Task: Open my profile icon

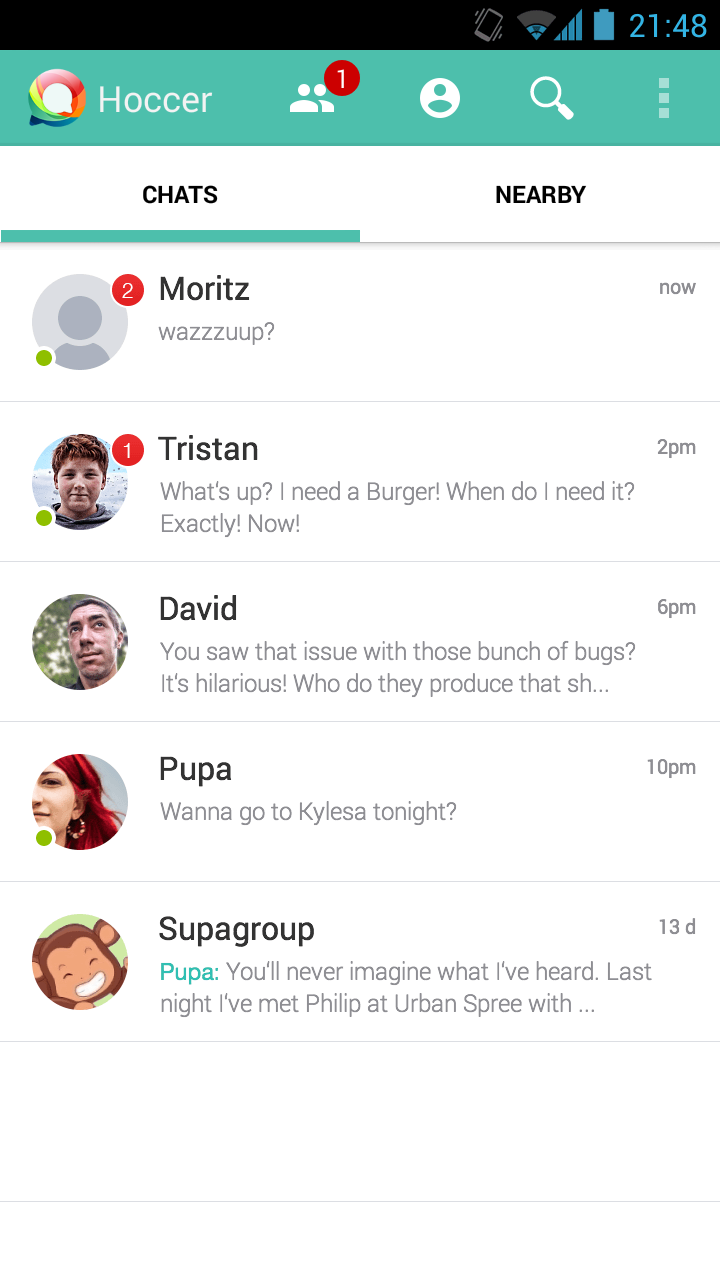Action: 440,98
